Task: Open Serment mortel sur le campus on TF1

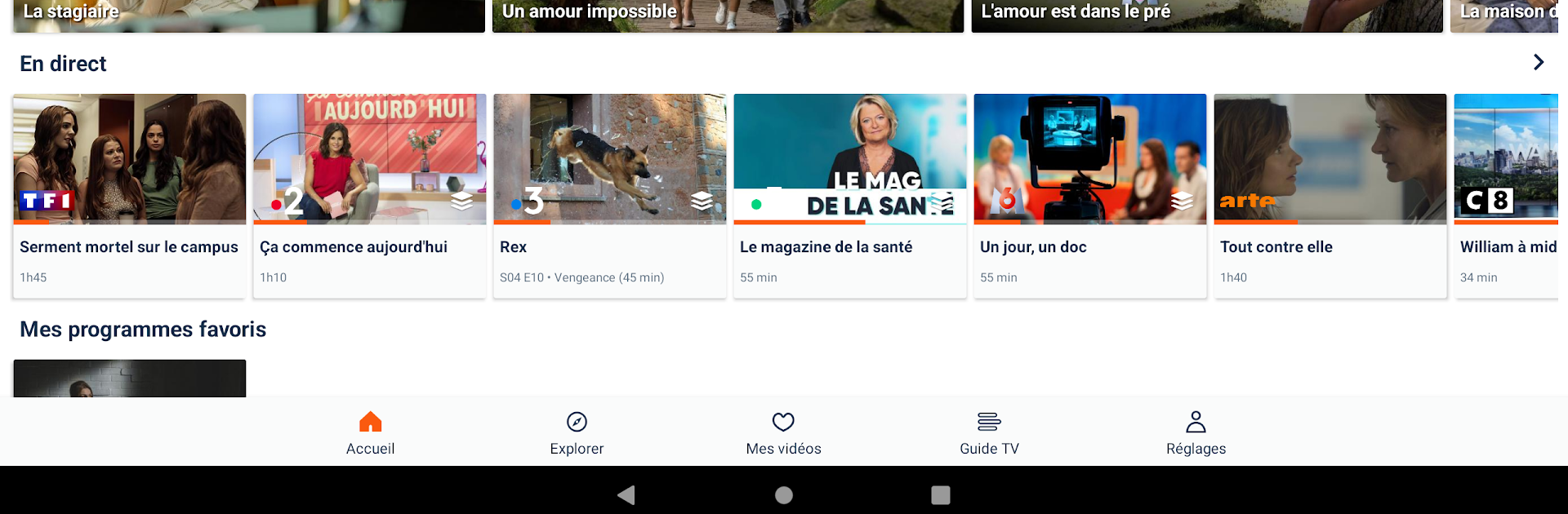Action: click(130, 196)
